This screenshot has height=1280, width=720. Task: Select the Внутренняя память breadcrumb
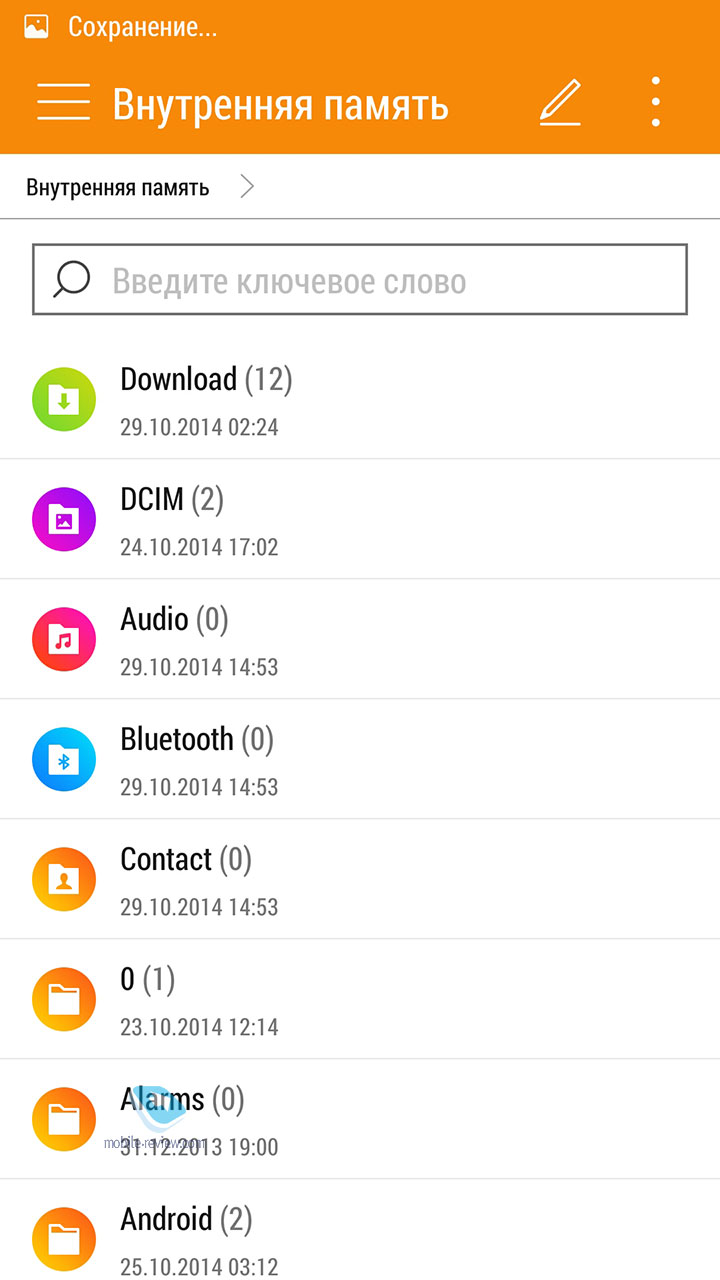click(x=118, y=187)
